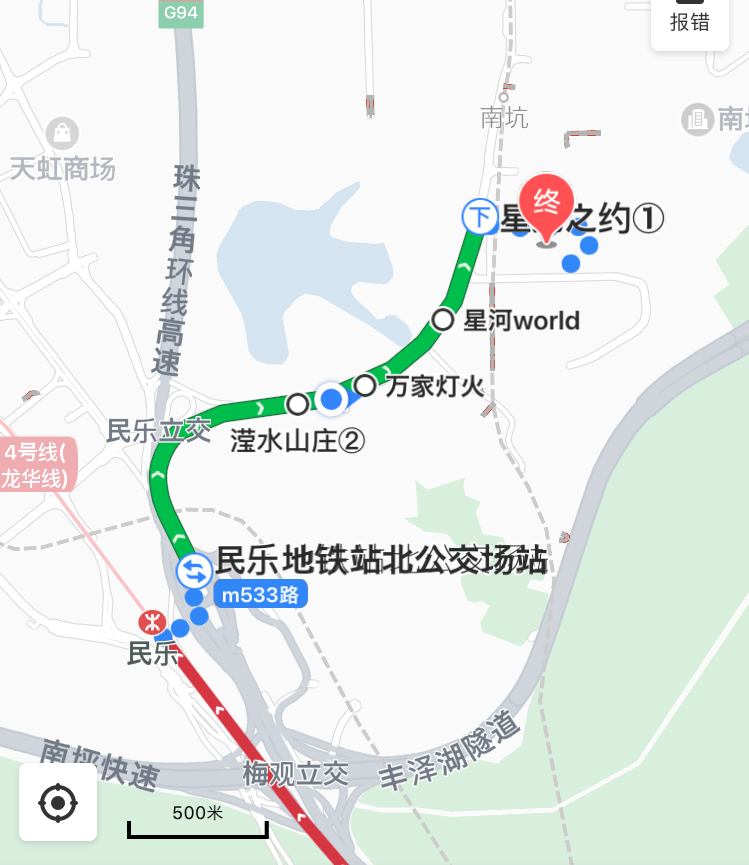
Task: Click the 民乐 metro station icon
Action: click(152, 623)
